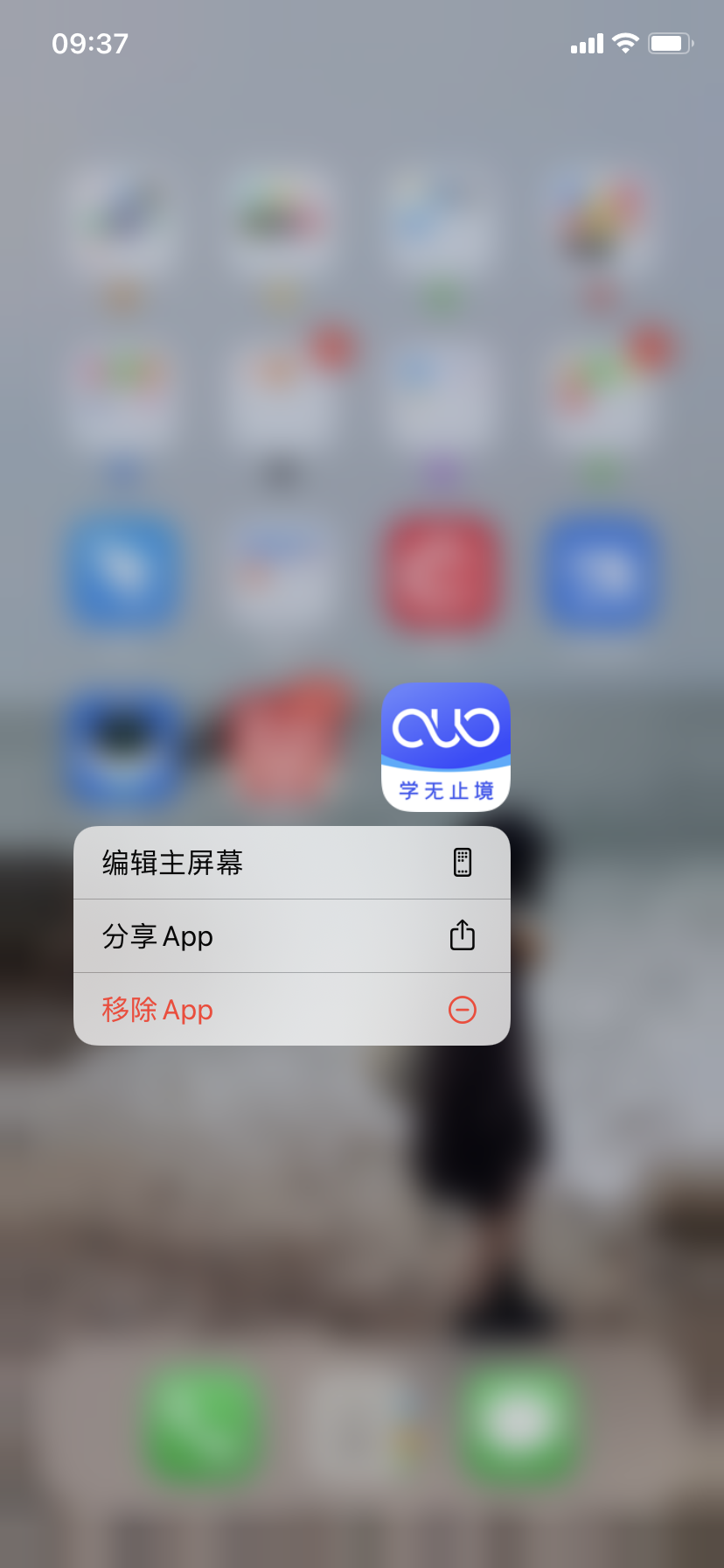Select 编辑主屏幕 from the context menu

291,863
